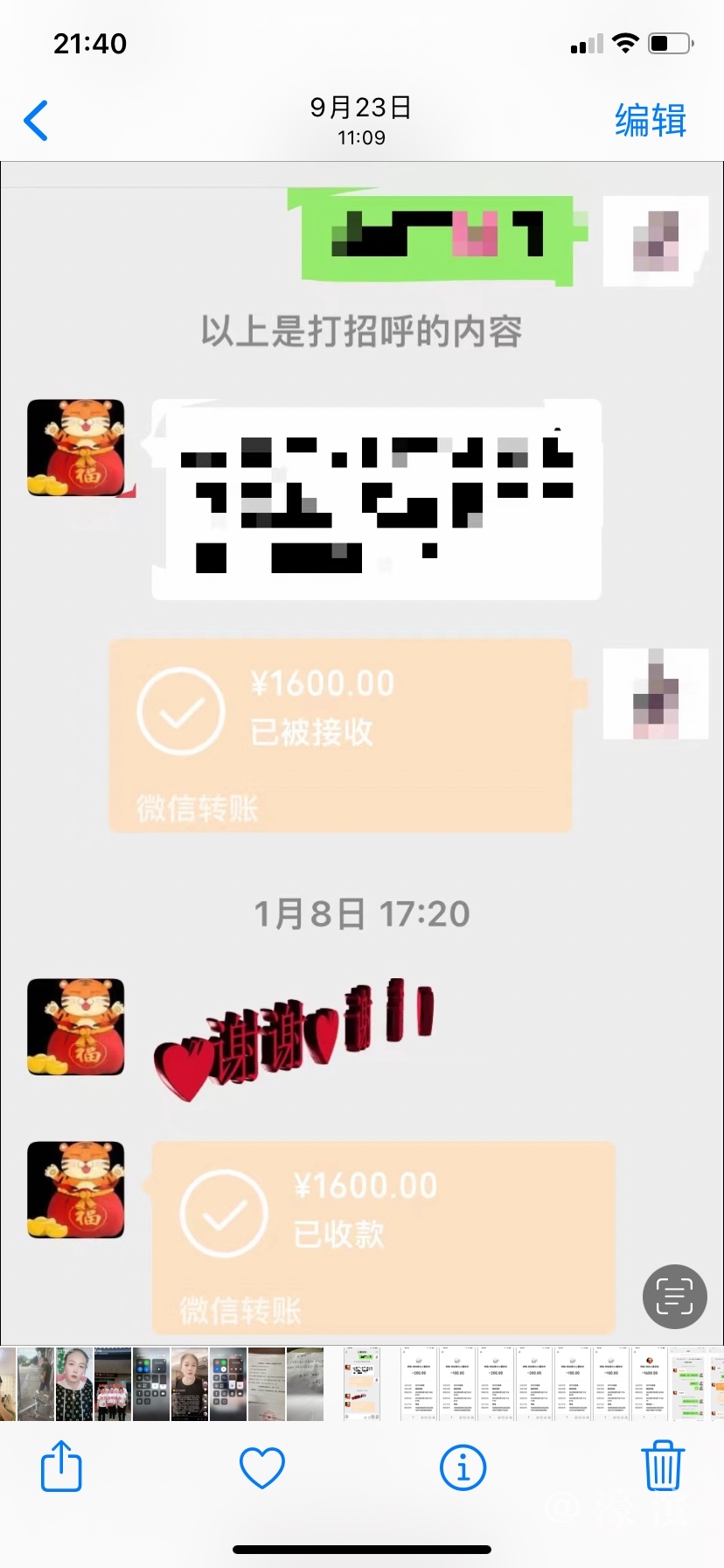Viewport: 724px width, 1568px height.
Task: Go back to the photo library
Action: point(37,121)
